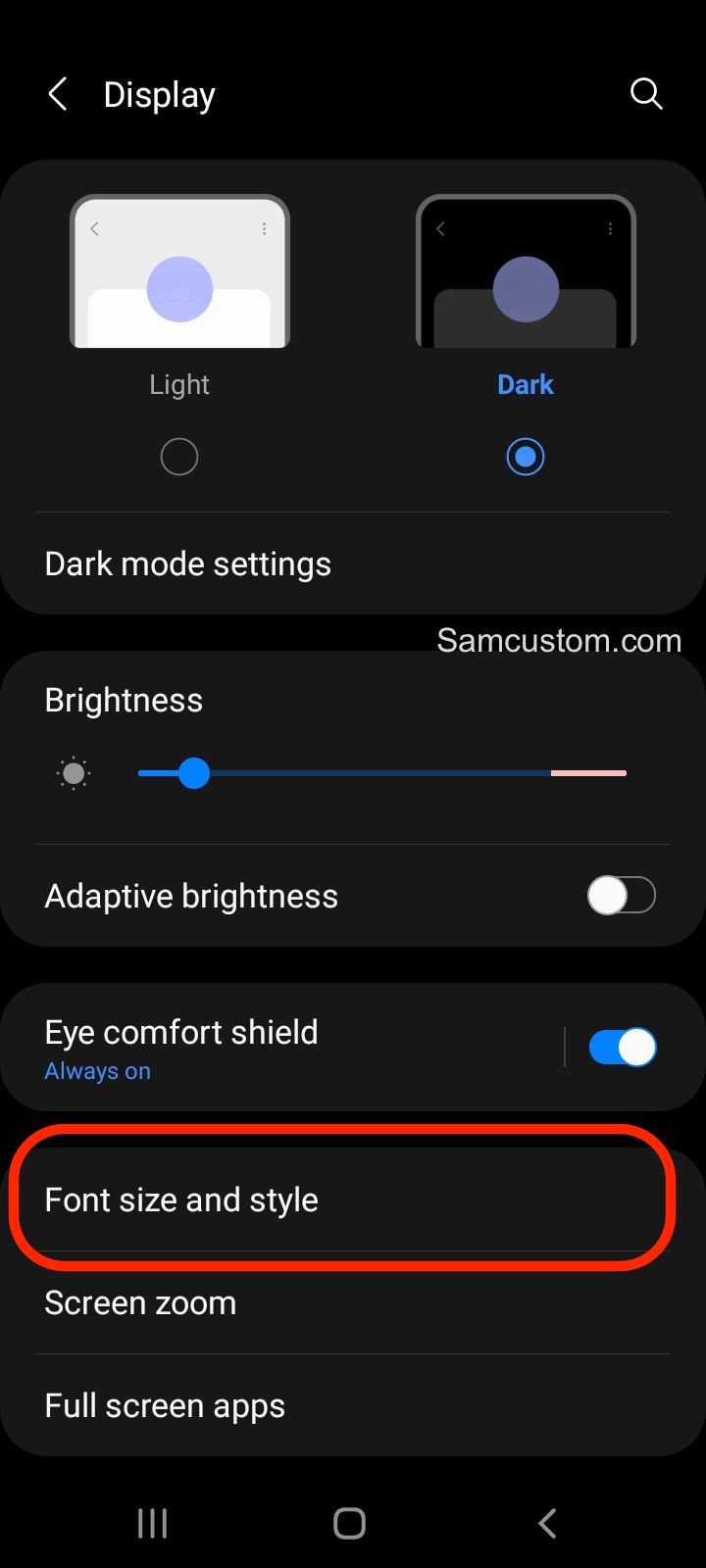The width and height of the screenshot is (706, 1568).
Task: Open Dark mode settings
Action: click(x=353, y=563)
